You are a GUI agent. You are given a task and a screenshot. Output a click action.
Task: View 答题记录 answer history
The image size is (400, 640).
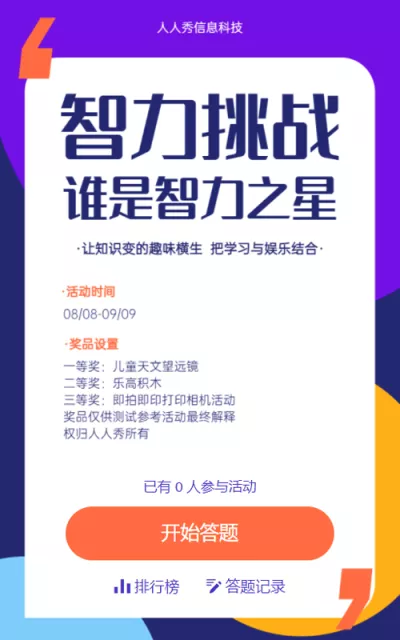[246, 586]
